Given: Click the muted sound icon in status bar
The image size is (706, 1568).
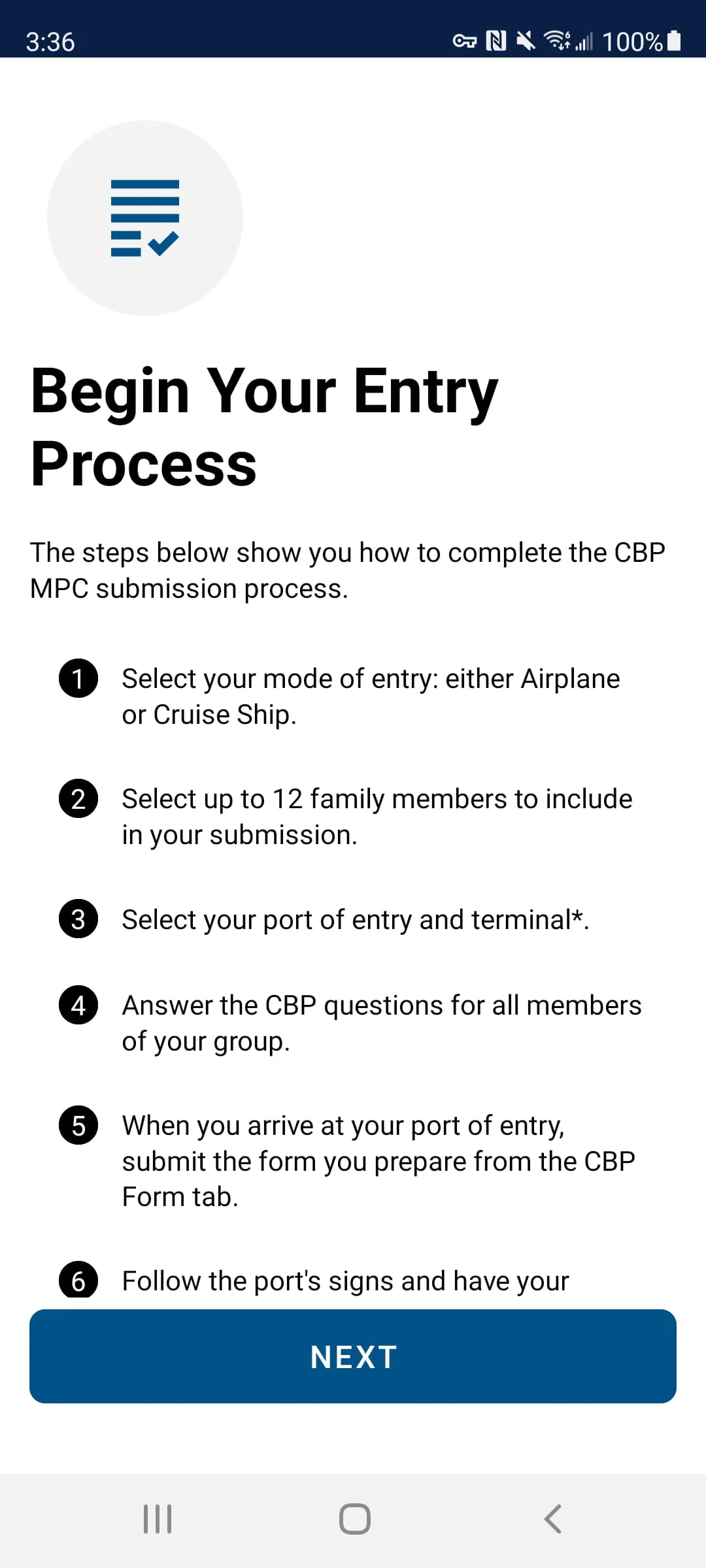Looking at the screenshot, I should (527, 41).
